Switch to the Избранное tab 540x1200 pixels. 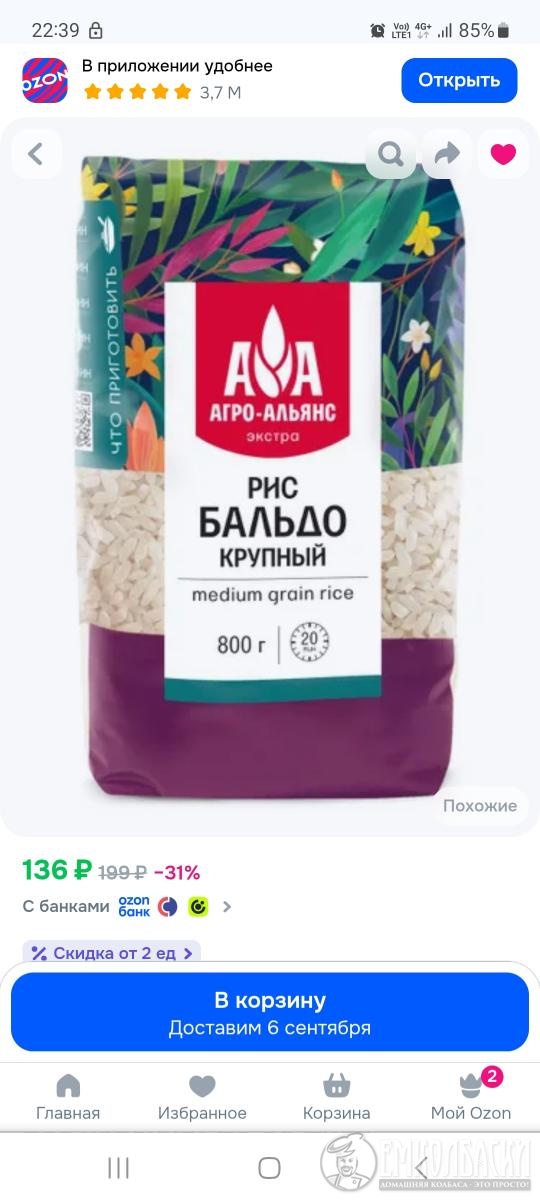(x=202, y=1097)
